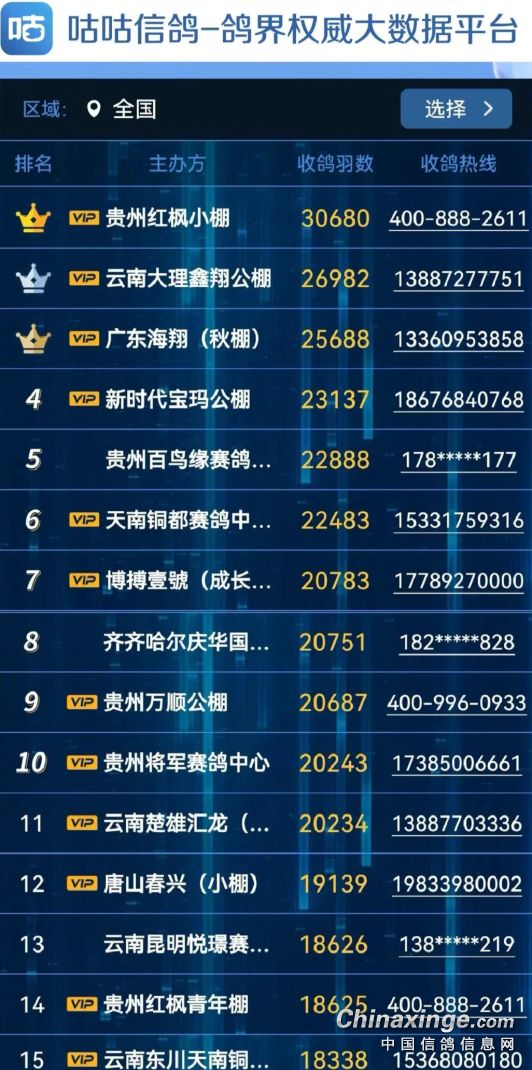Call 19833980002 for 唐山春兴（小棚）
This screenshot has height=1070, width=532.
click(x=456, y=884)
